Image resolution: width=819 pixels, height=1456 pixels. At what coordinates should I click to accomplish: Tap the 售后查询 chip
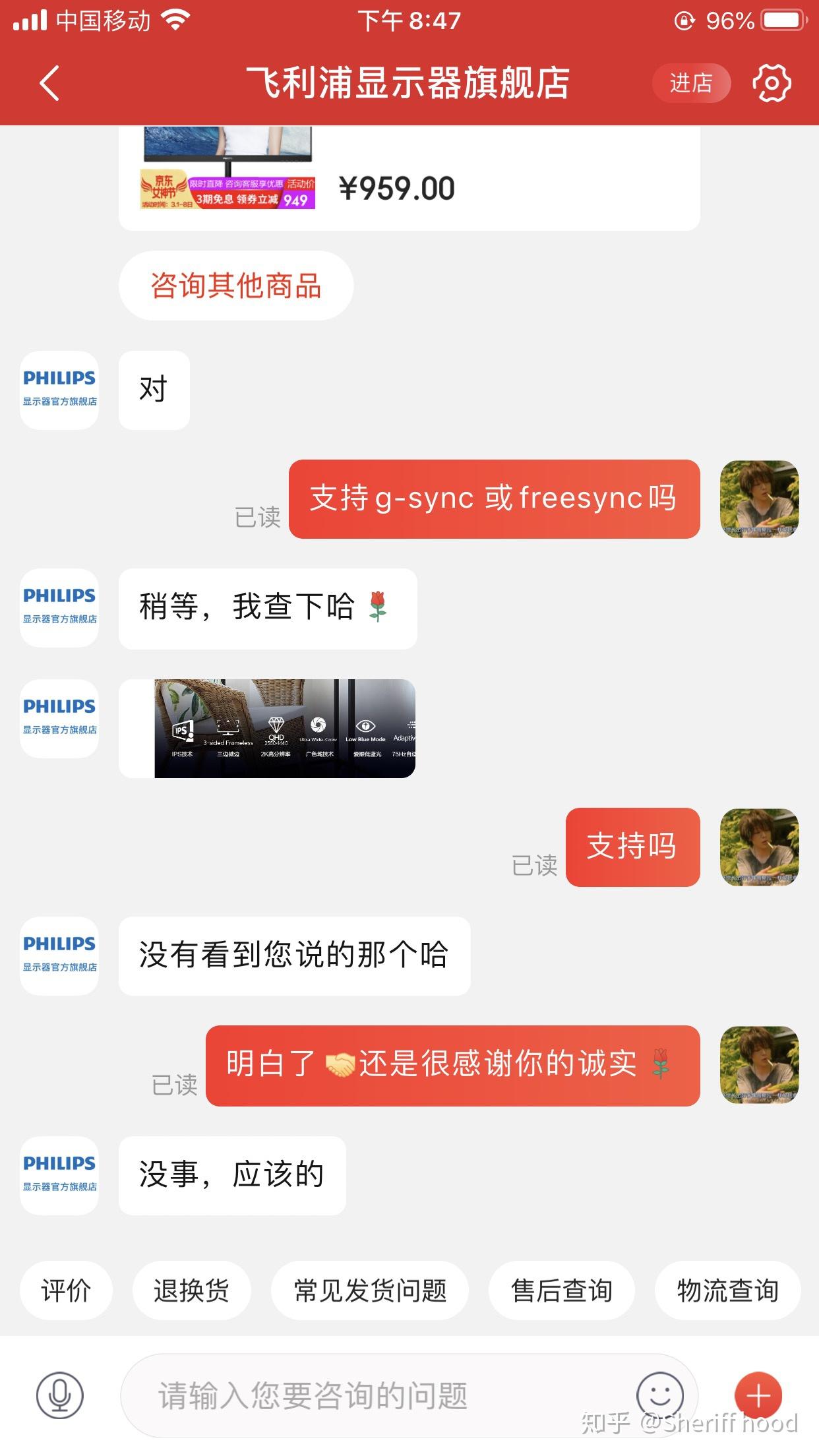[x=562, y=1290]
